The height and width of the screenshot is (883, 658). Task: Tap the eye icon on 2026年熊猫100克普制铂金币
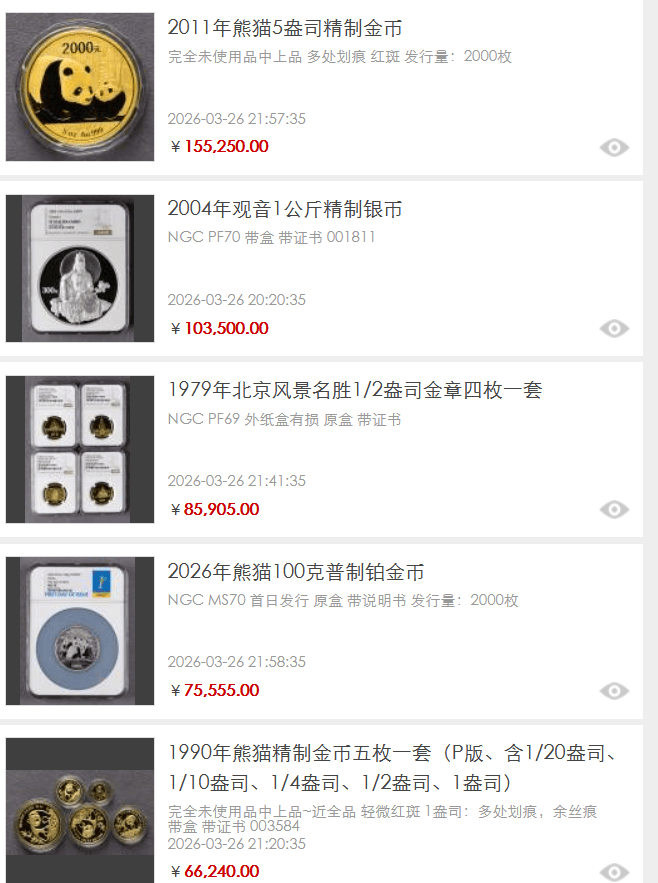click(x=614, y=691)
